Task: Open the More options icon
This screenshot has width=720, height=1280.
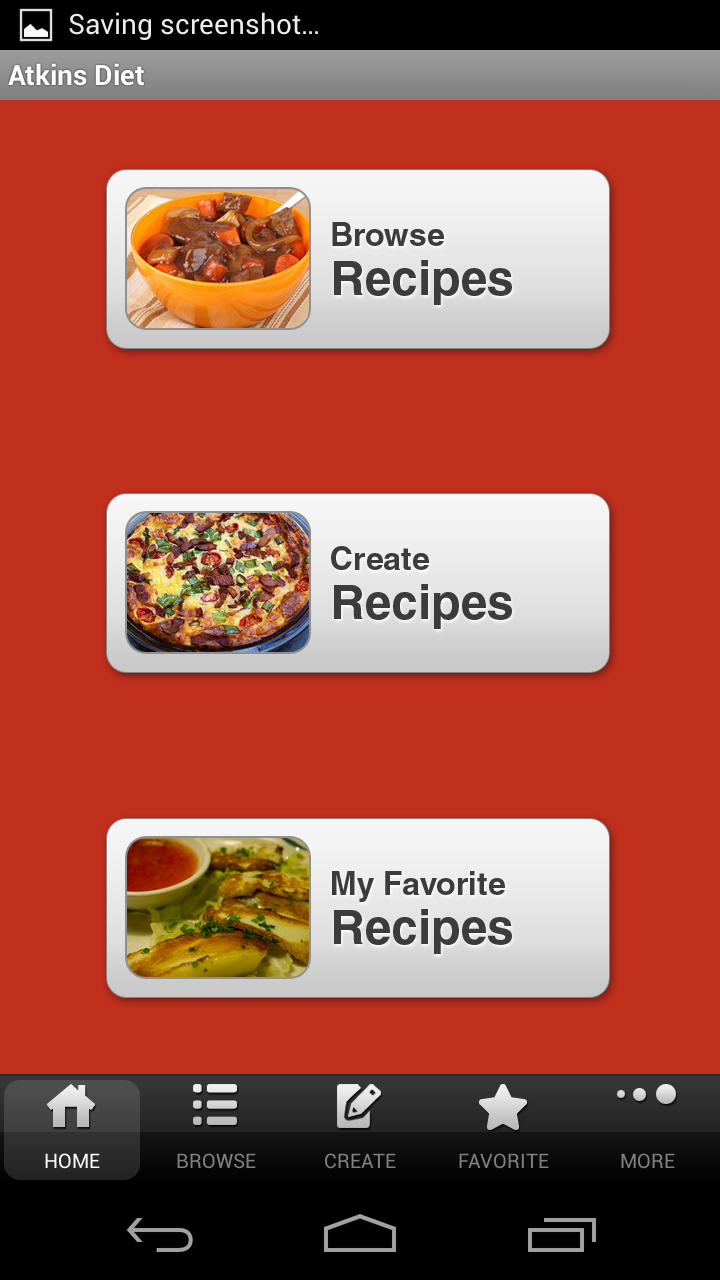Action: pyautogui.click(x=646, y=1095)
